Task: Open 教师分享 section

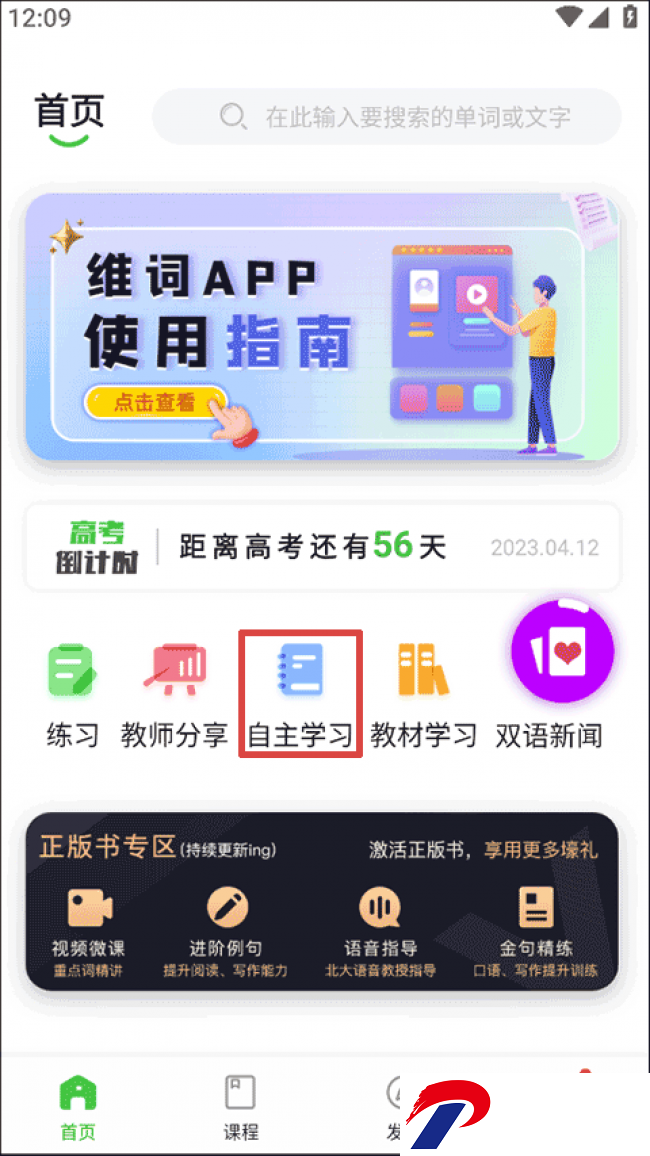Action: pyautogui.click(x=175, y=694)
